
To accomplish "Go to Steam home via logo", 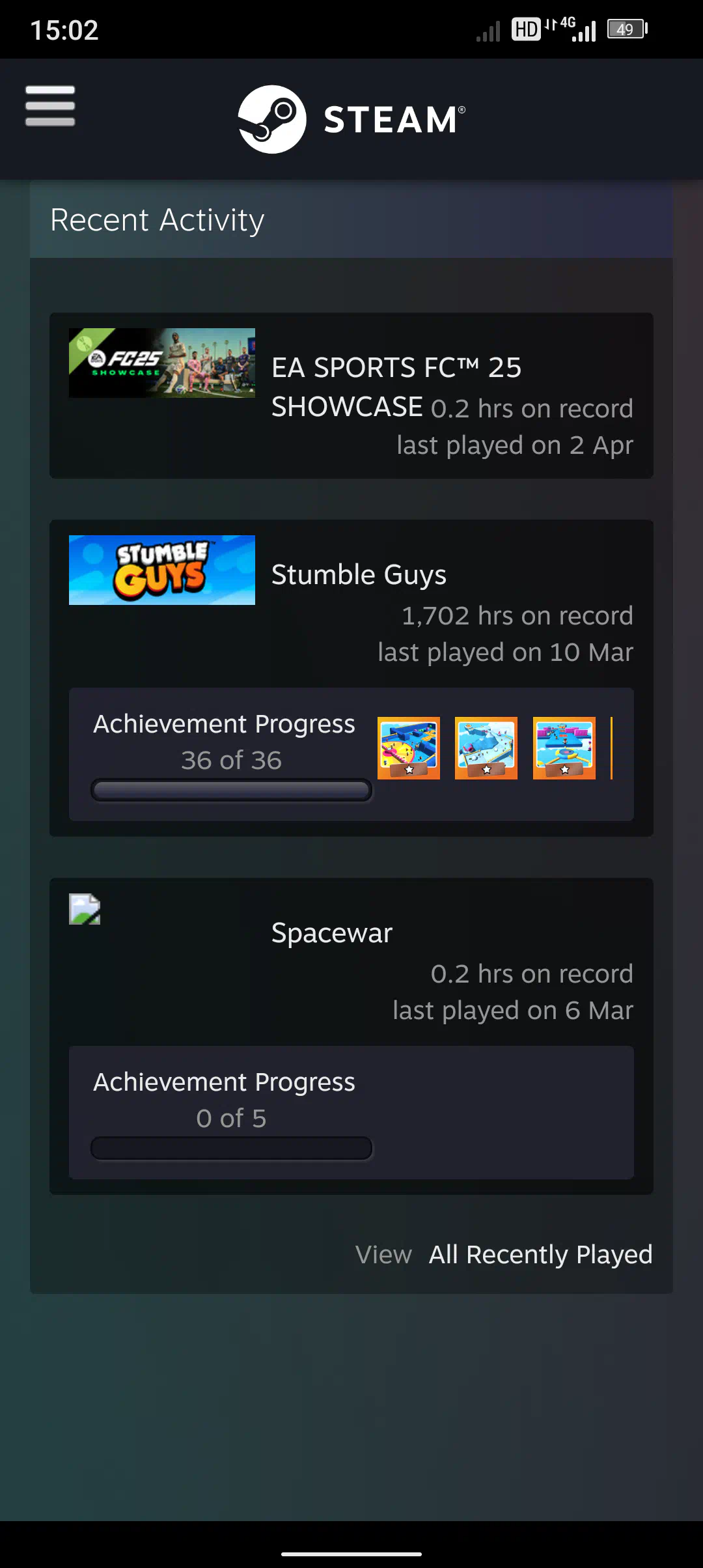I will click(x=351, y=119).
